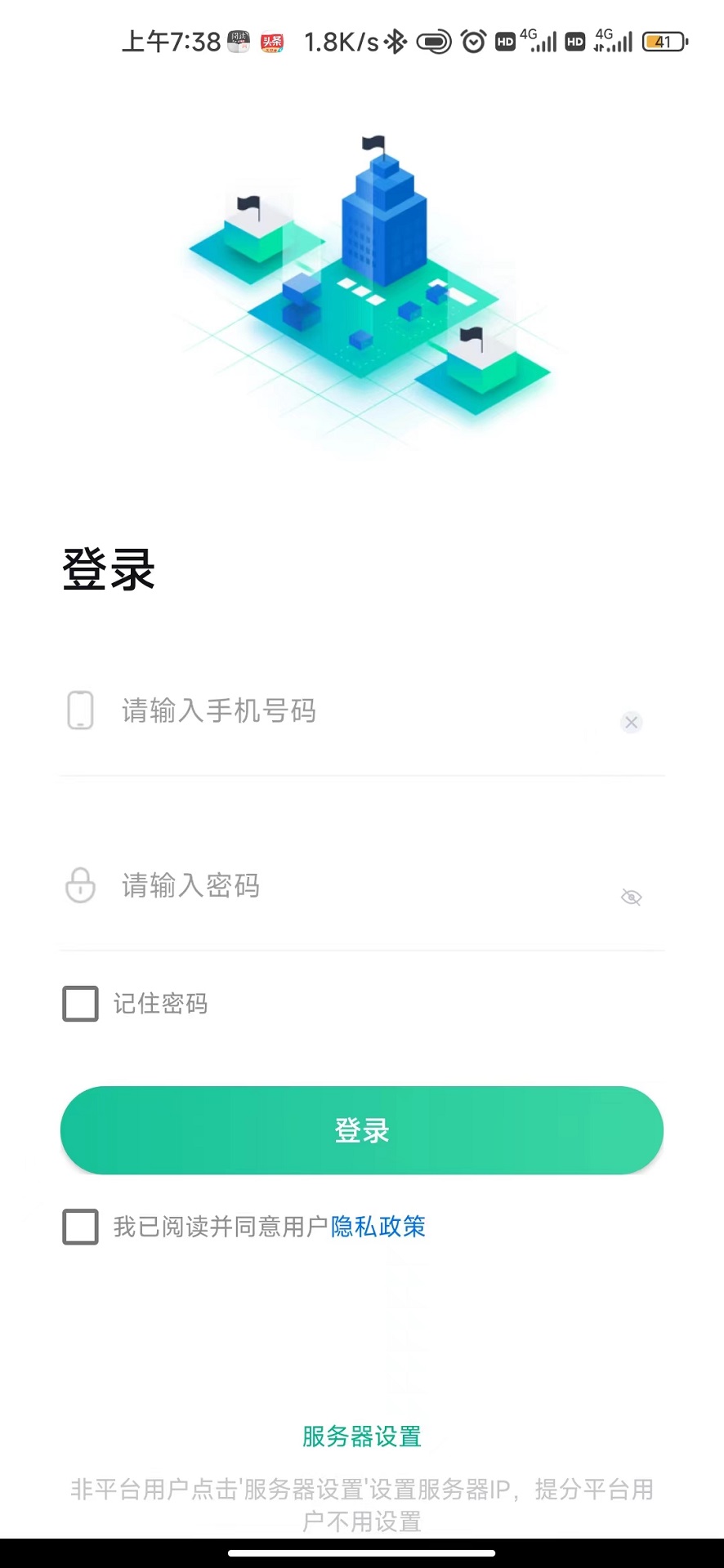
Task: Click the alarm clock icon in the status bar
Action: 474,42
